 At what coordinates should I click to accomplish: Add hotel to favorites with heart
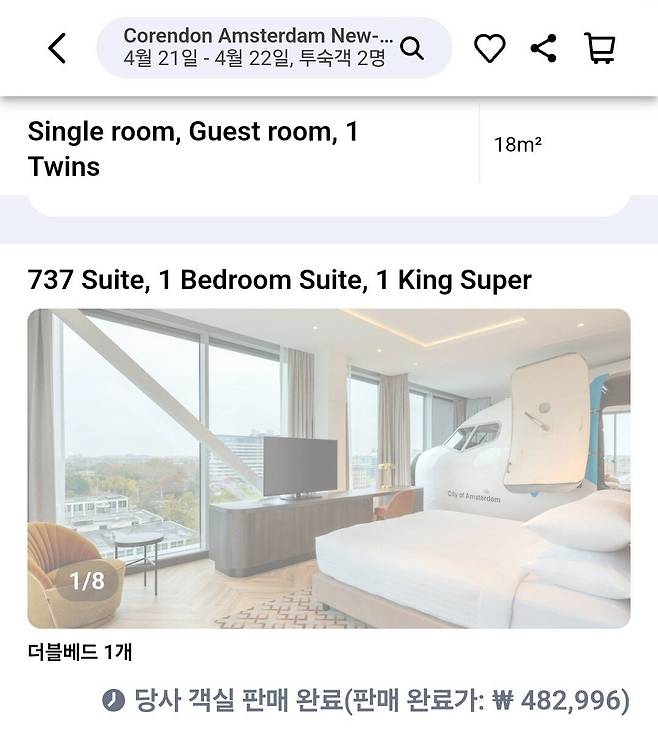pos(489,48)
